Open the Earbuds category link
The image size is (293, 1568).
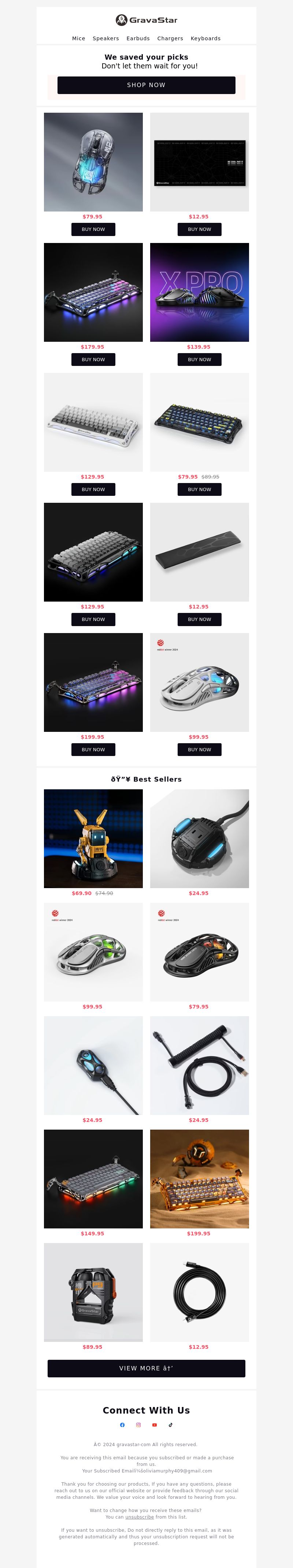click(138, 38)
